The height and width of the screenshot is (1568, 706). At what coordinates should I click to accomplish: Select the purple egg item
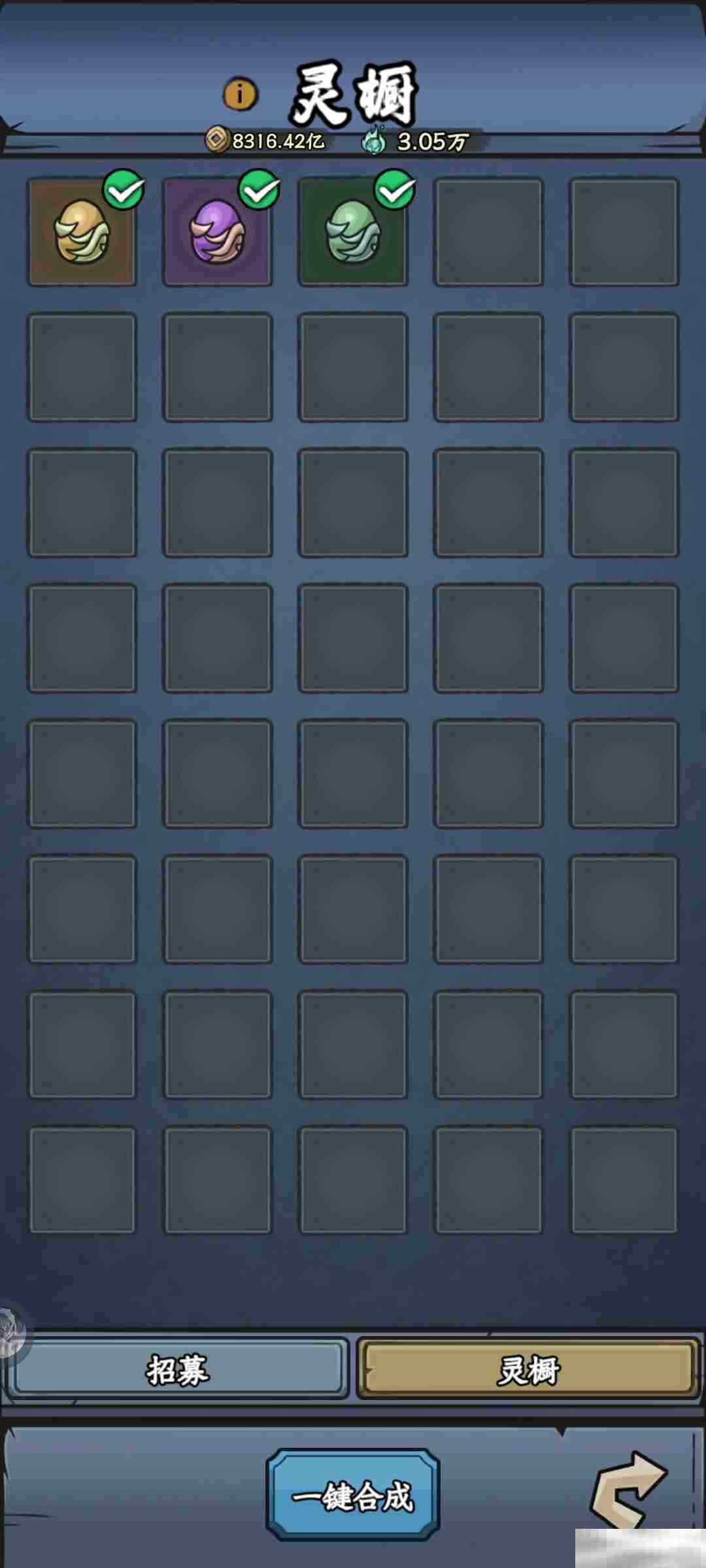point(217,231)
